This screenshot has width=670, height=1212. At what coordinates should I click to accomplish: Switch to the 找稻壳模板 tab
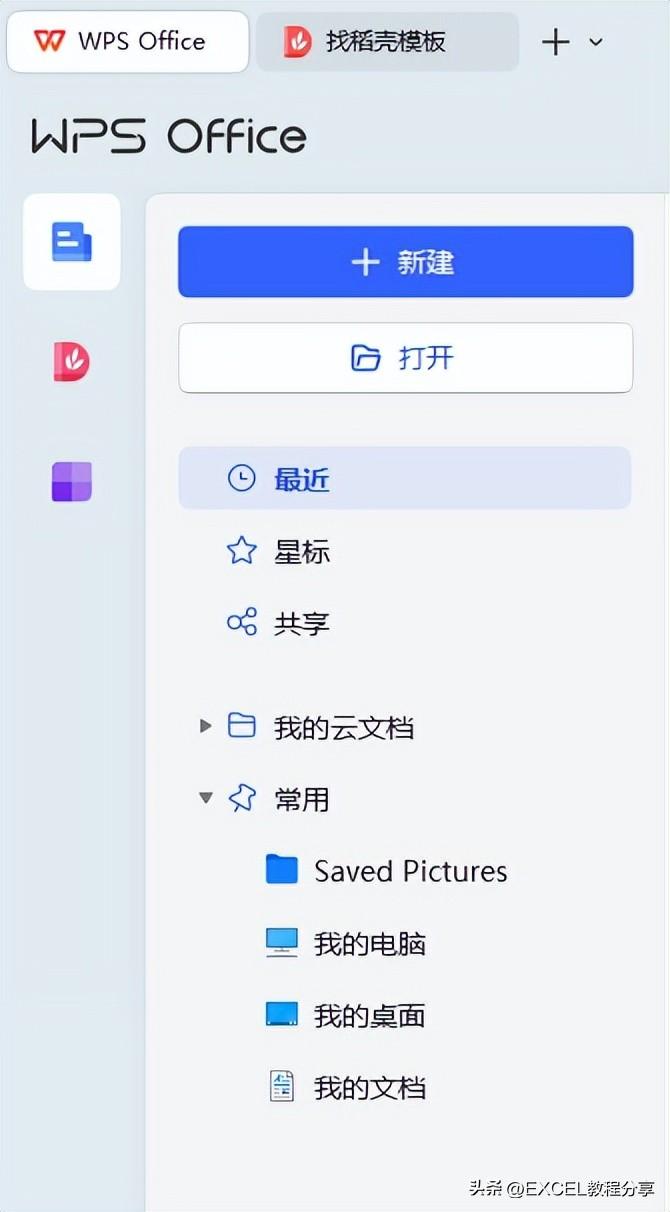[386, 42]
